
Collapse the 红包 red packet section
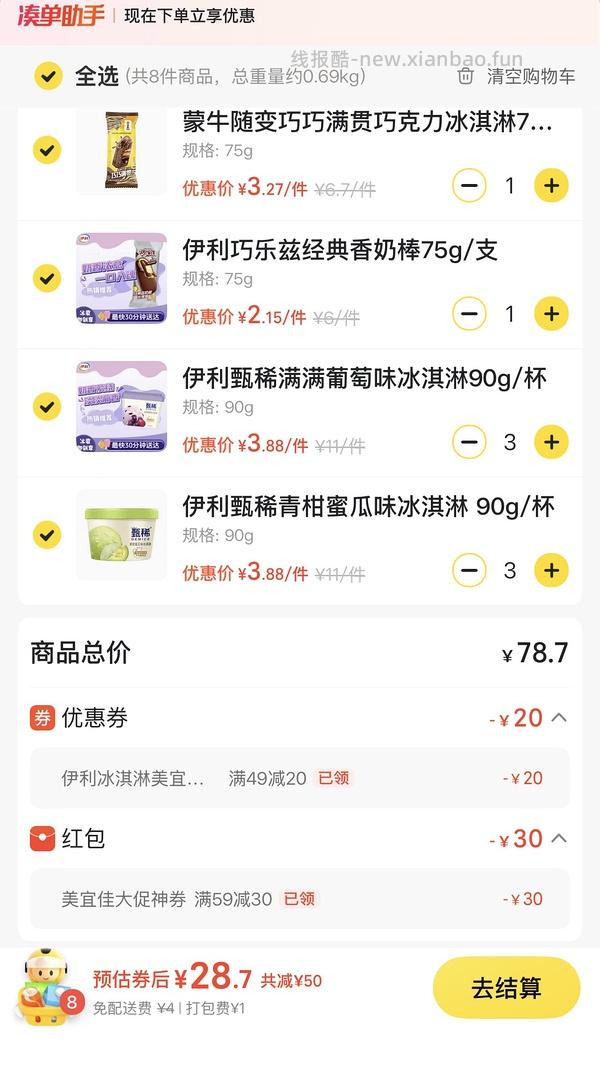(x=559, y=838)
